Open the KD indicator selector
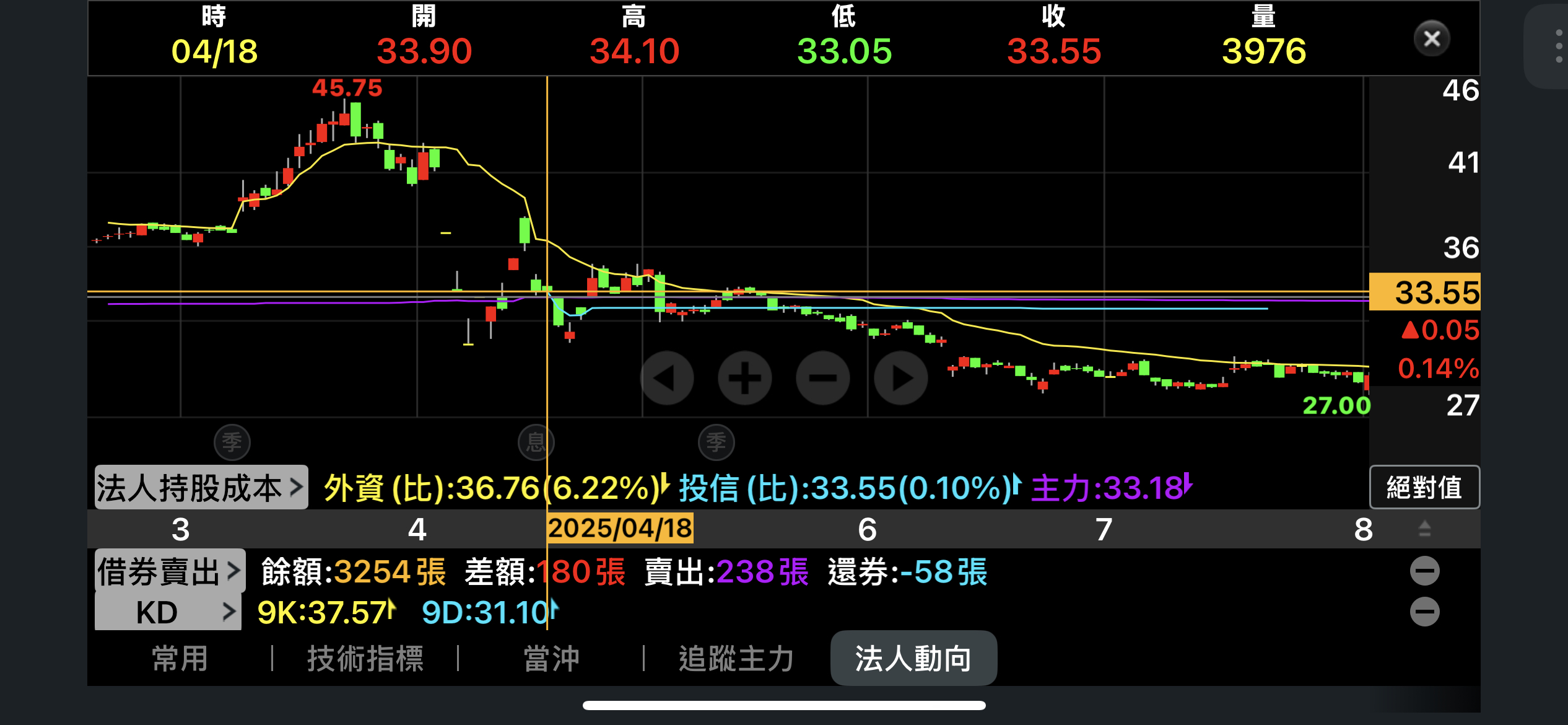Image resolution: width=1568 pixels, height=725 pixels. 168,612
